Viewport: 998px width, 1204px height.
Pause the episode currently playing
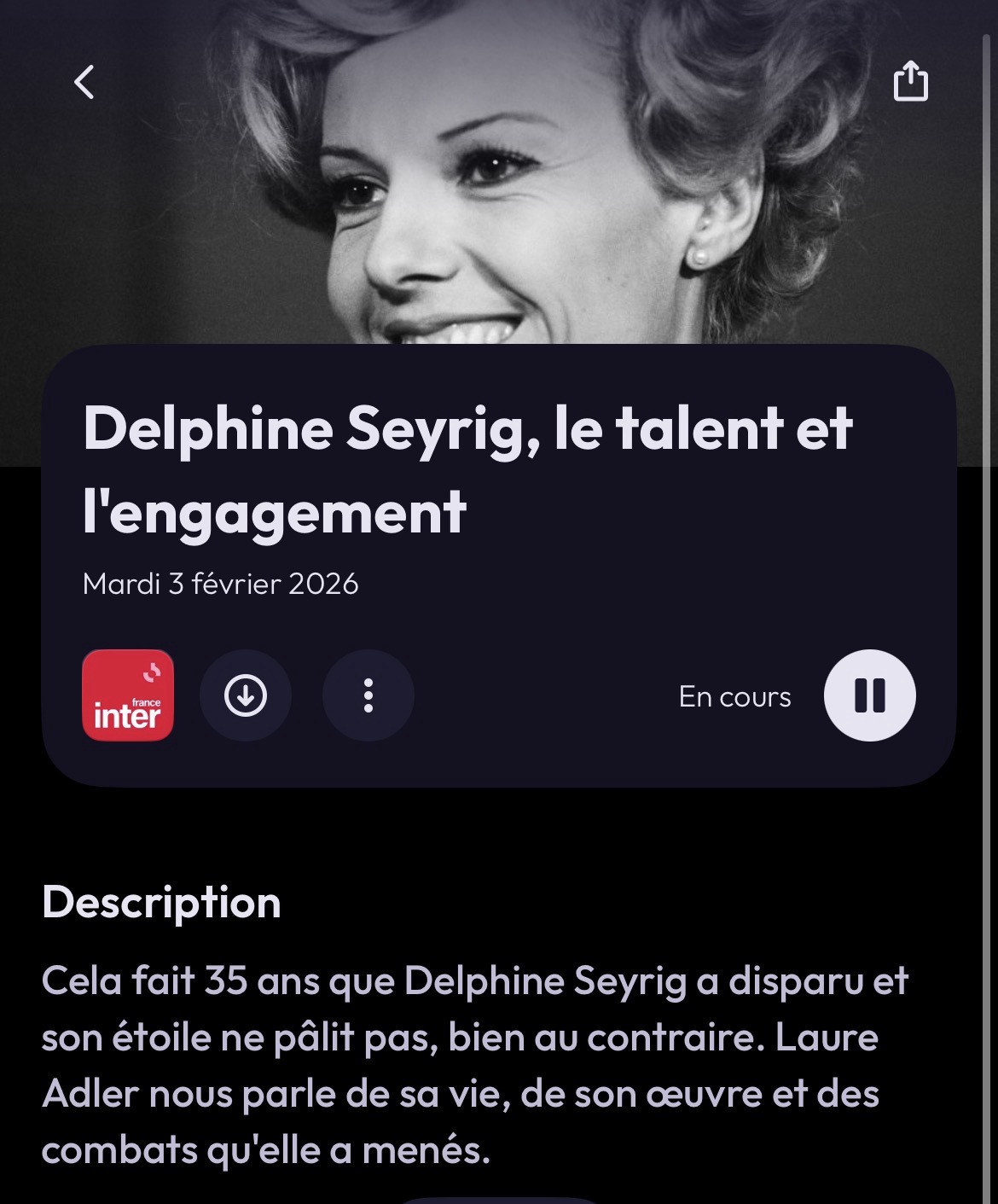(x=869, y=695)
